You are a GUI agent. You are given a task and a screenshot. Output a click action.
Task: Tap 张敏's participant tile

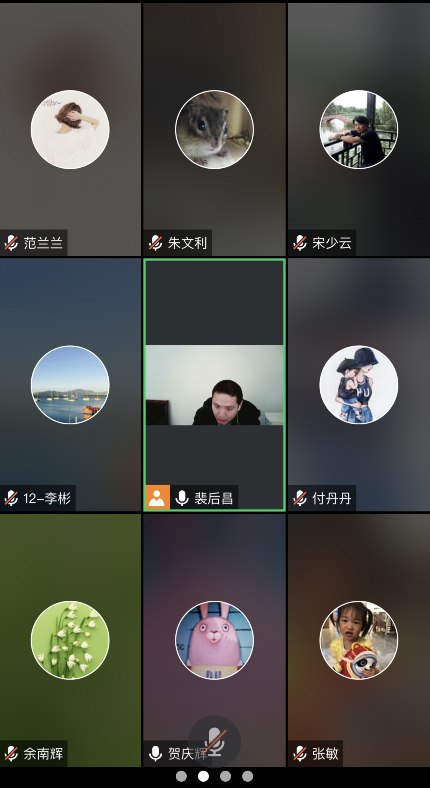click(359, 640)
